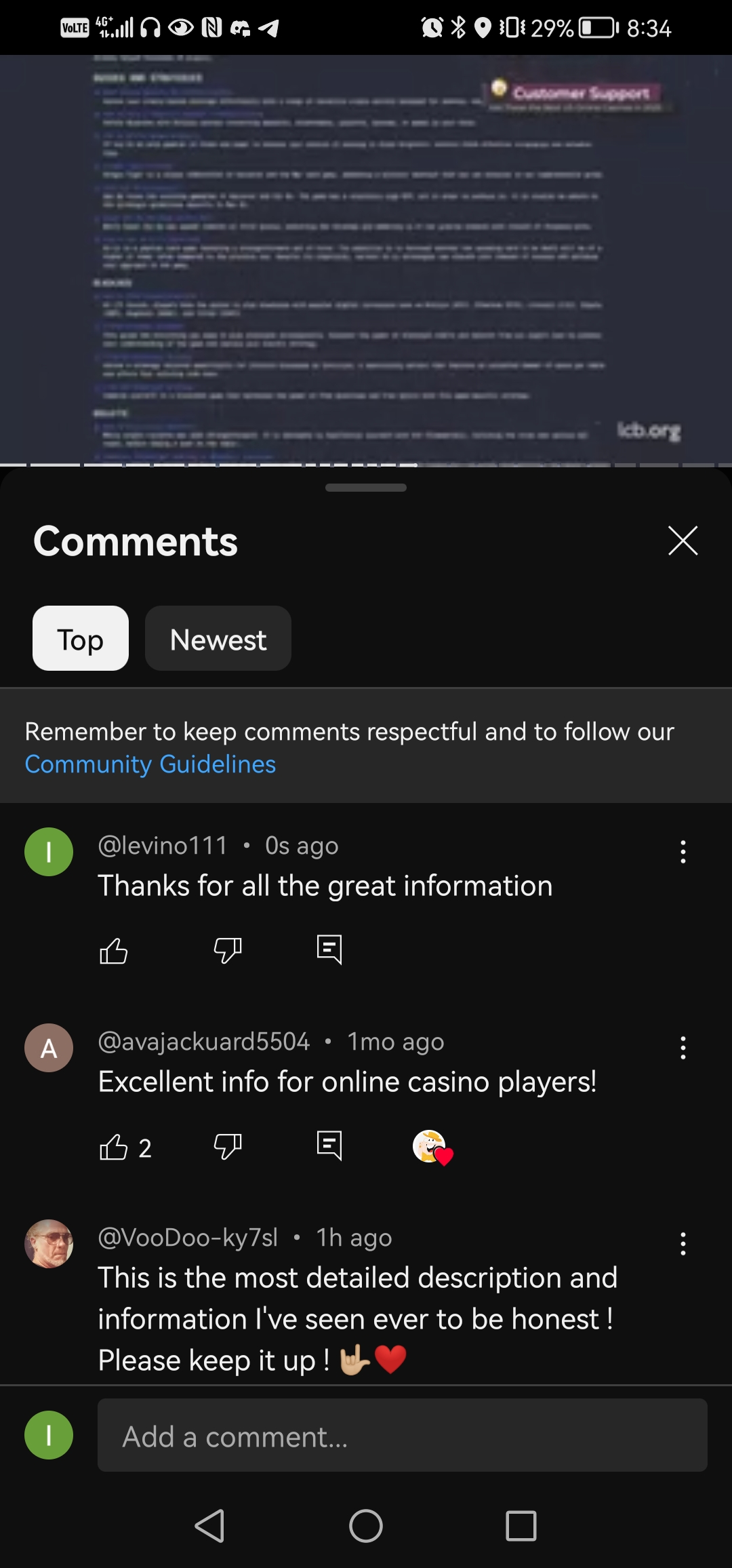Screen dimensions: 732x1568
Task: Go back using the system back button
Action: tap(209, 1526)
